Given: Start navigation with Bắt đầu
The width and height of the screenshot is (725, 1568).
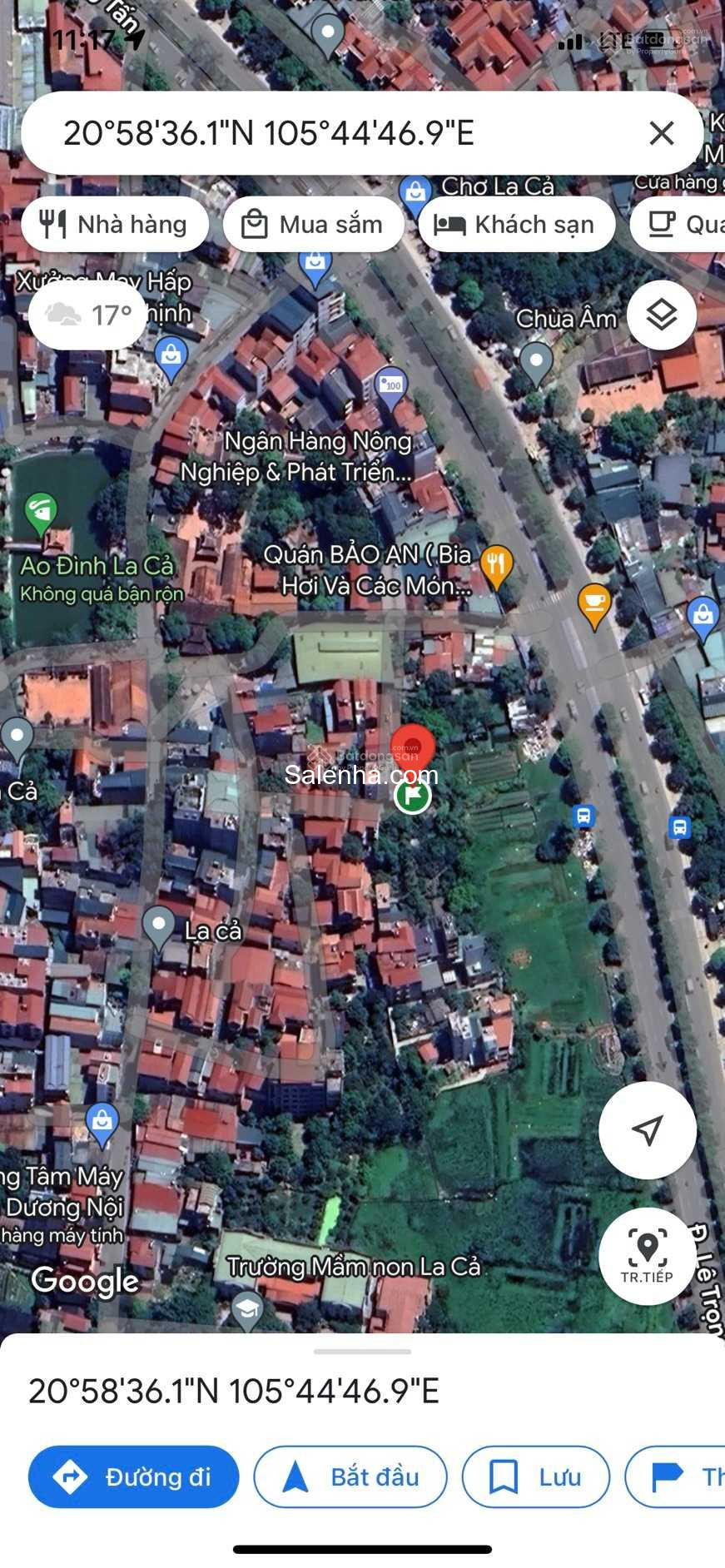Looking at the screenshot, I should [x=350, y=1476].
